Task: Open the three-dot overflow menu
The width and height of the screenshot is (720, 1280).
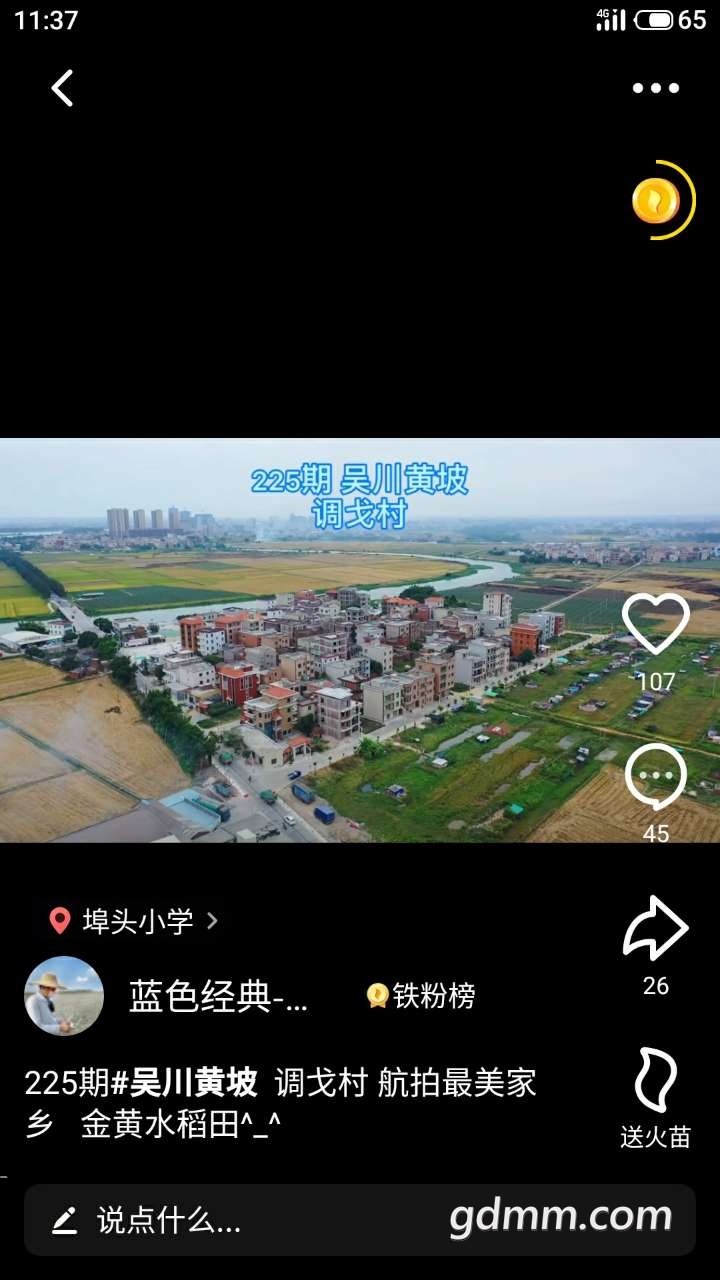Action: [x=656, y=88]
